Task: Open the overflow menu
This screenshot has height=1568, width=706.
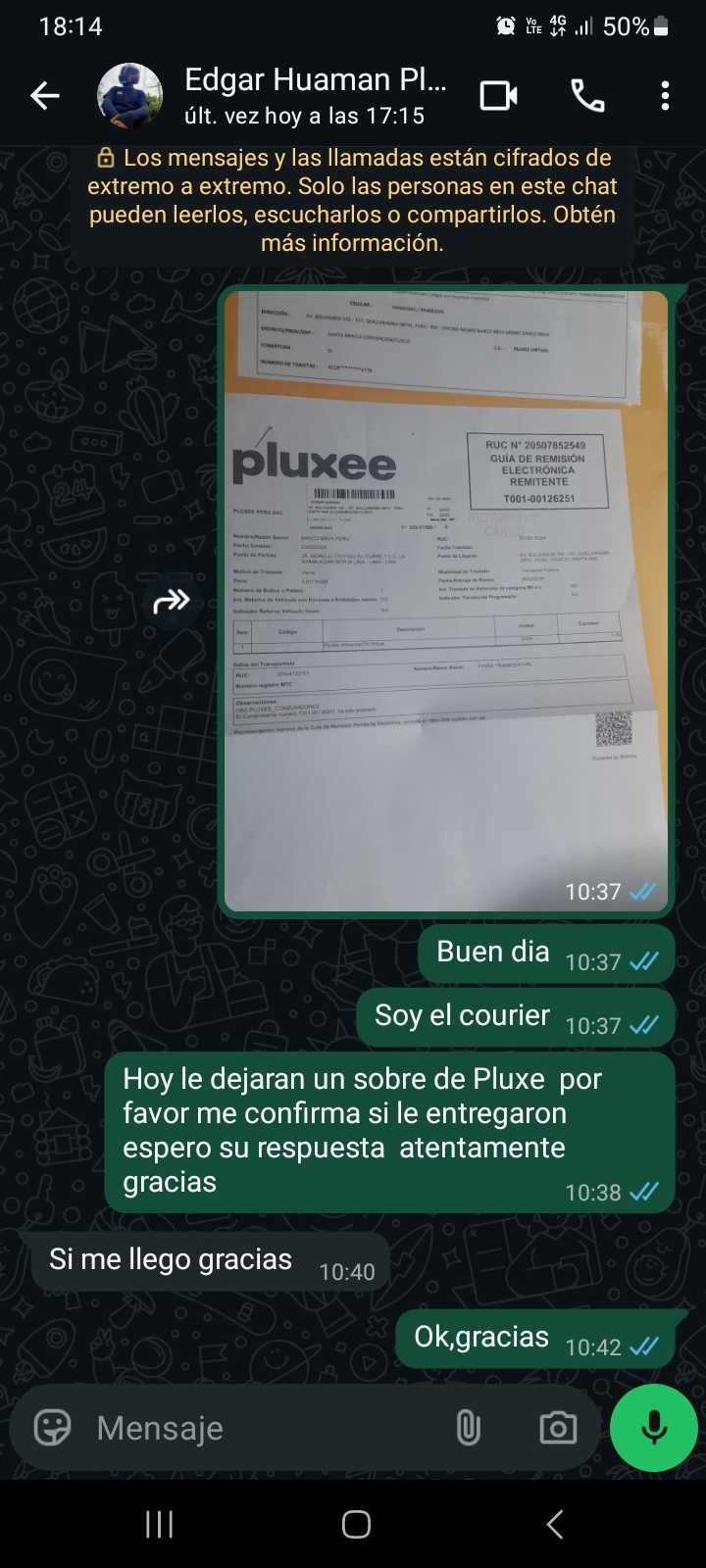Action: coord(665,95)
